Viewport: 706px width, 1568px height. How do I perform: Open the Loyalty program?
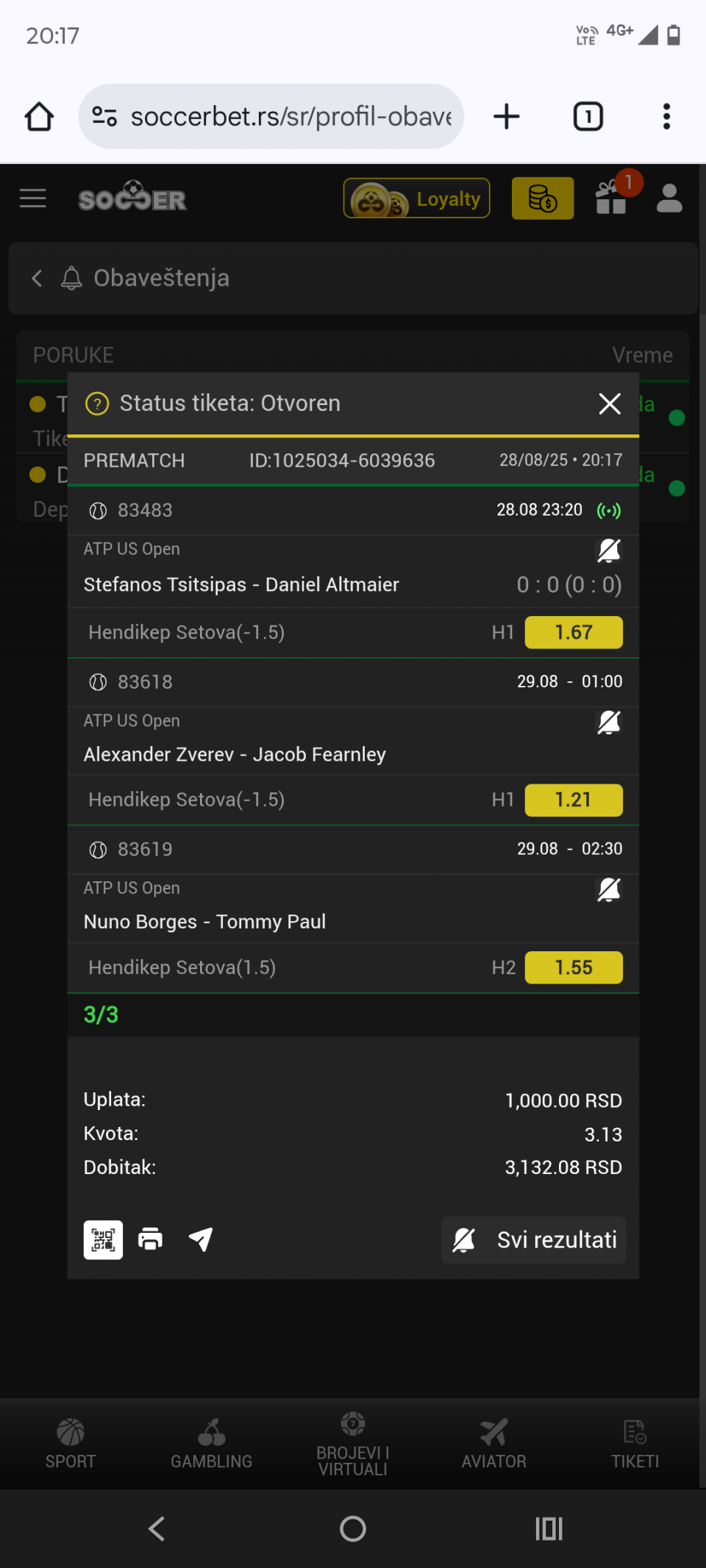pos(417,198)
